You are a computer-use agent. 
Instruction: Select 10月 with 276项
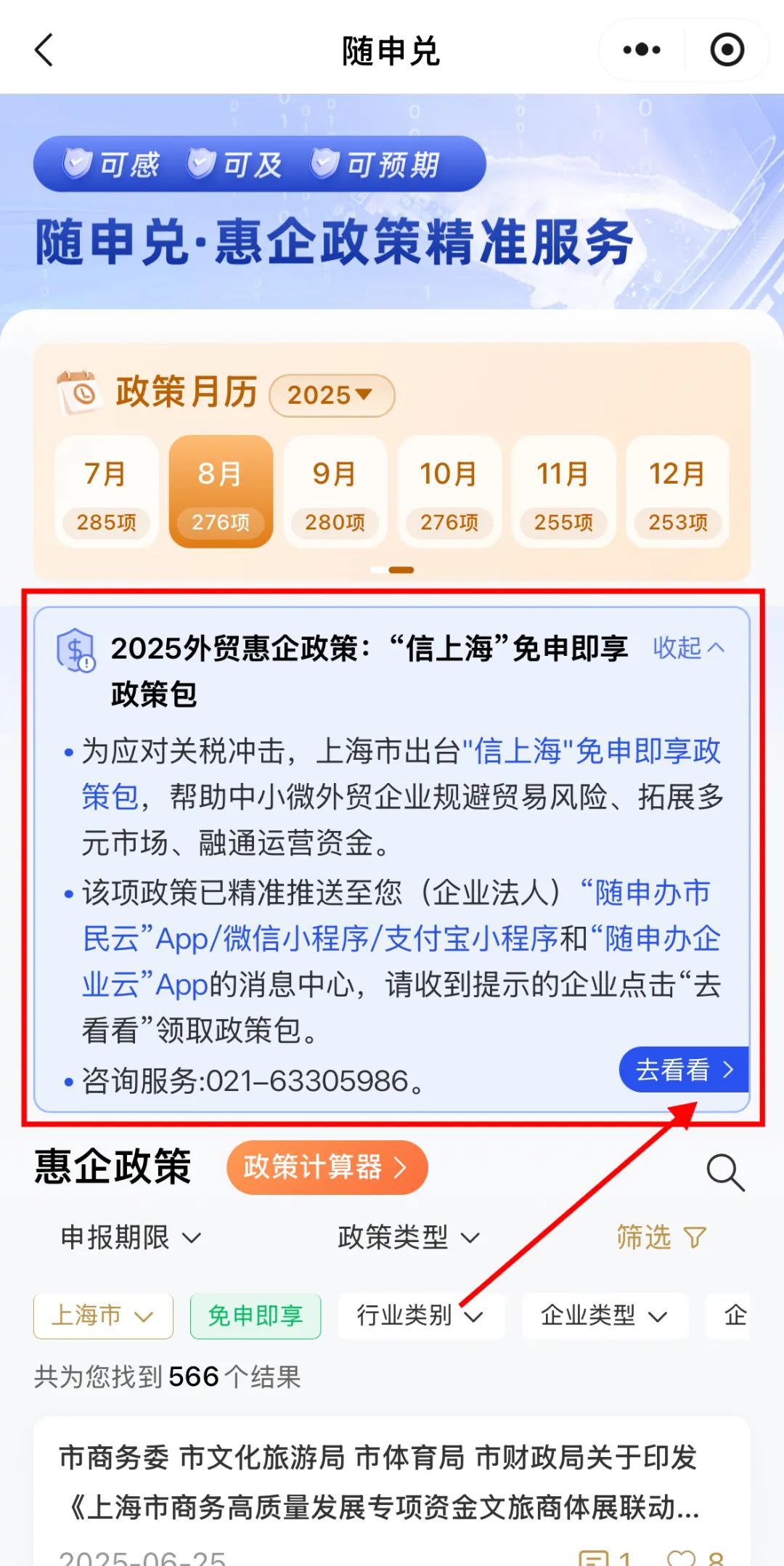(x=449, y=492)
